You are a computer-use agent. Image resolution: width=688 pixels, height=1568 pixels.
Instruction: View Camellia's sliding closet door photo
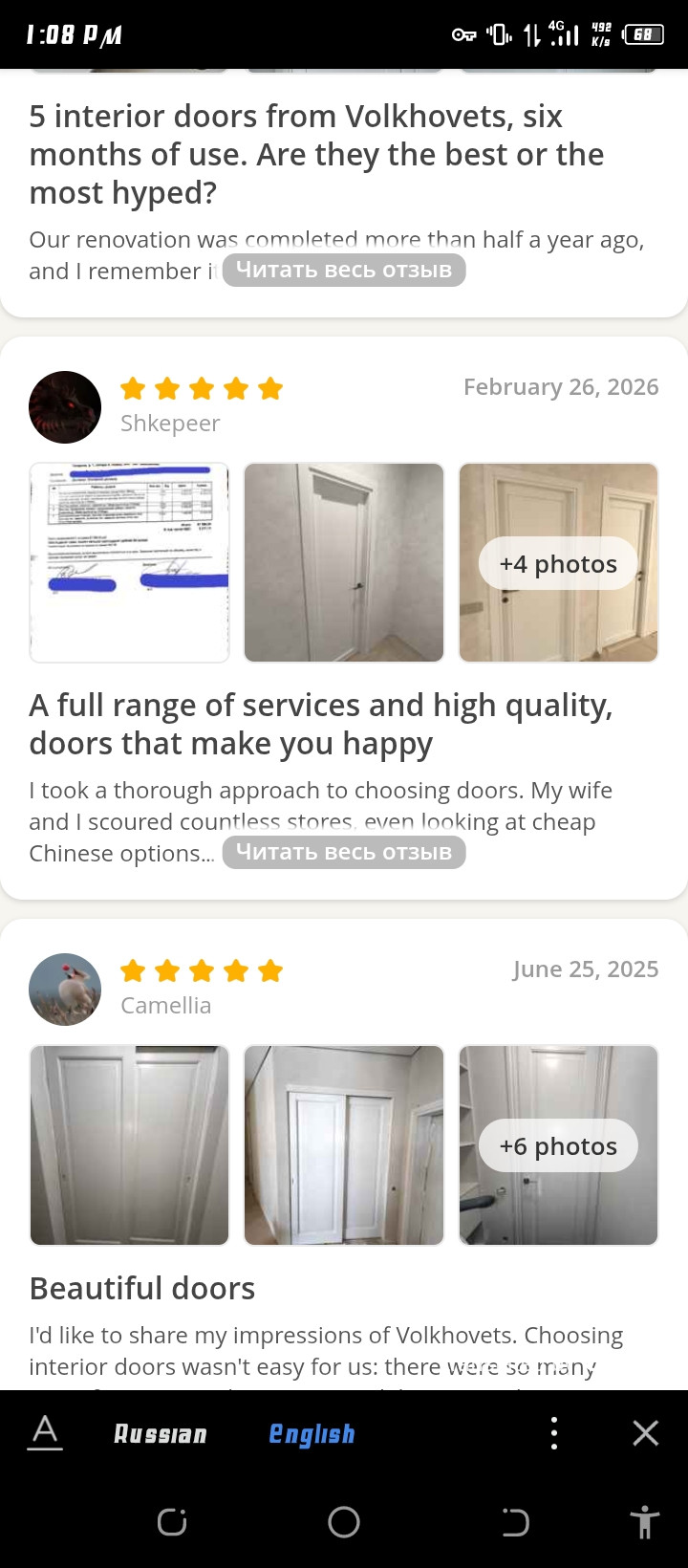pyautogui.click(x=344, y=1145)
